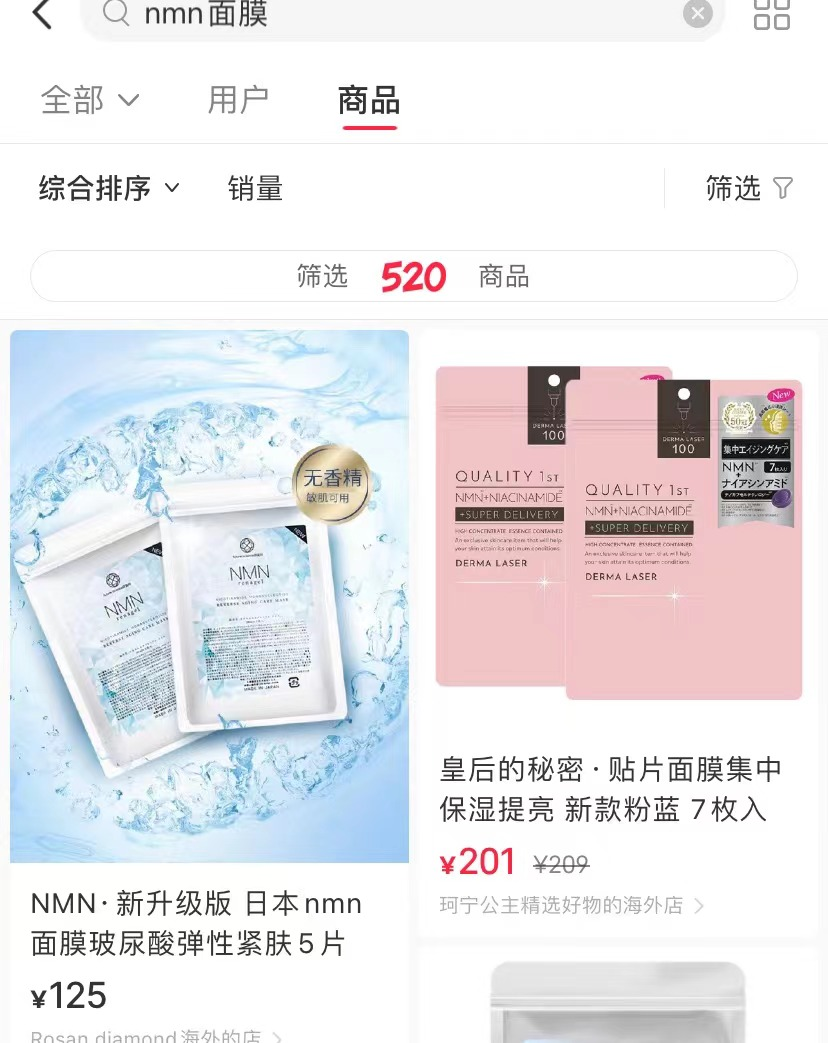Screen dimensions: 828x1043
Task: Clear the search text
Action: (x=697, y=14)
